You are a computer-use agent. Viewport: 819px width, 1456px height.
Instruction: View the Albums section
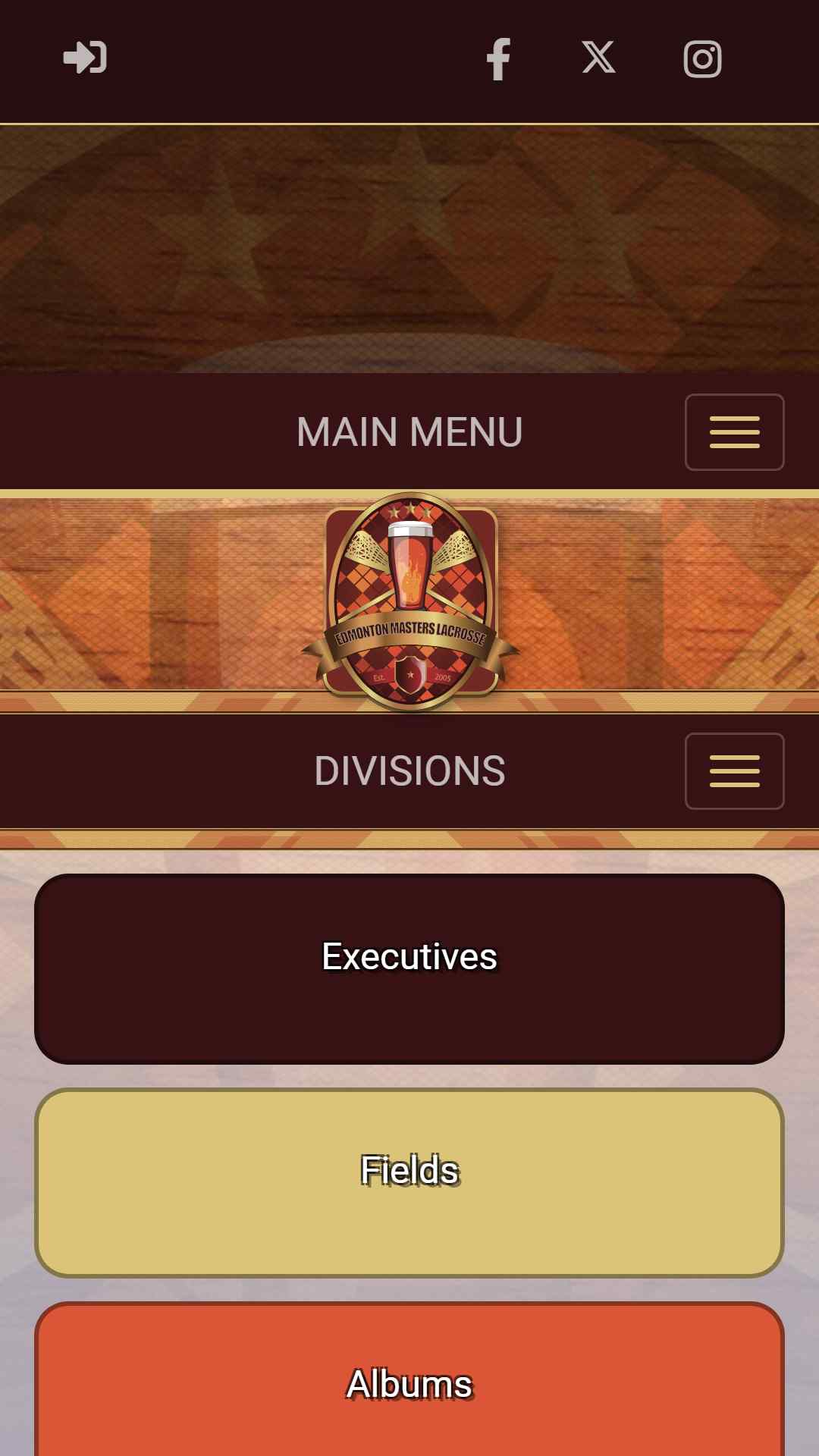(409, 1380)
